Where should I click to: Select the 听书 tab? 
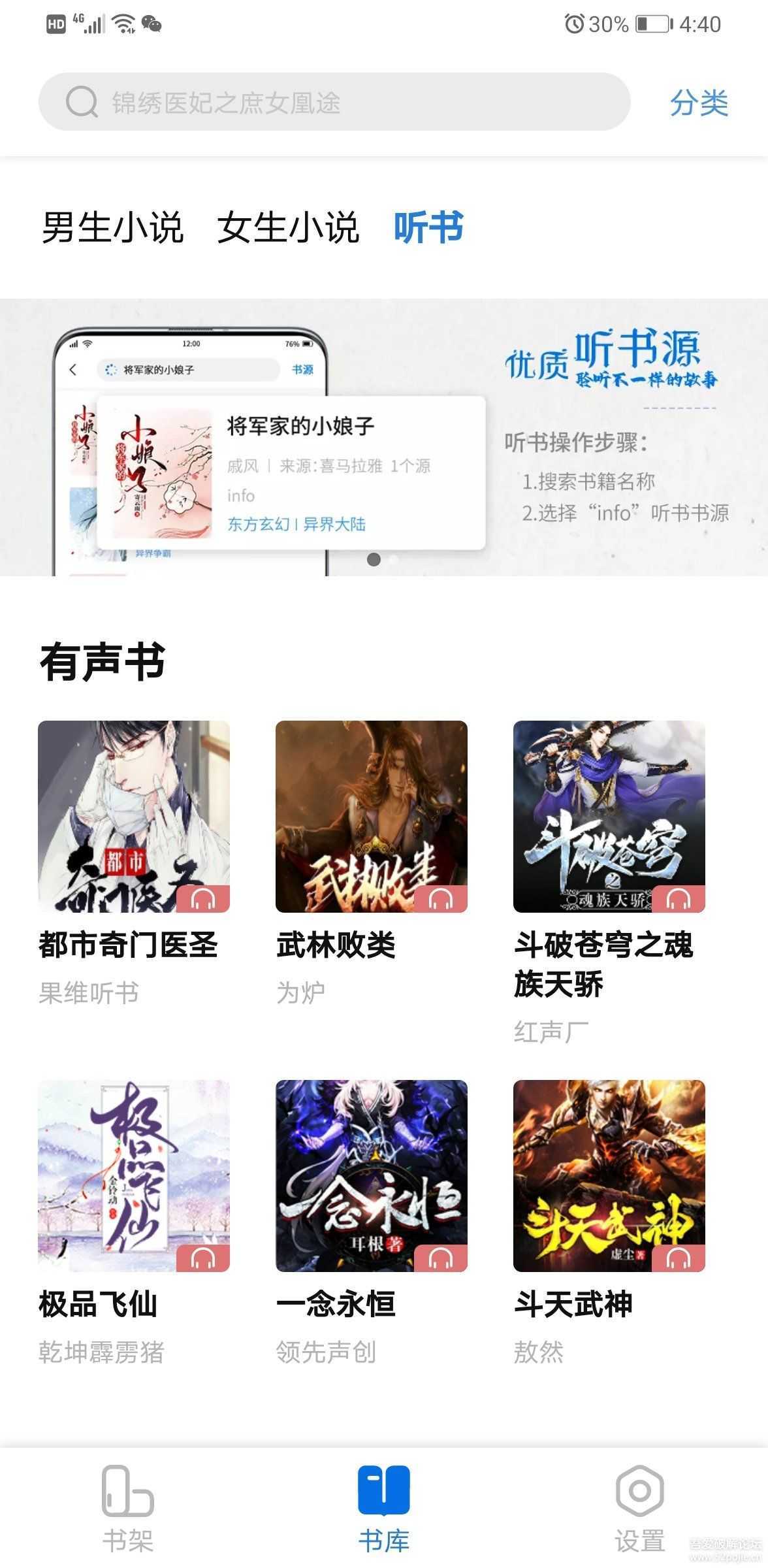pyautogui.click(x=430, y=227)
